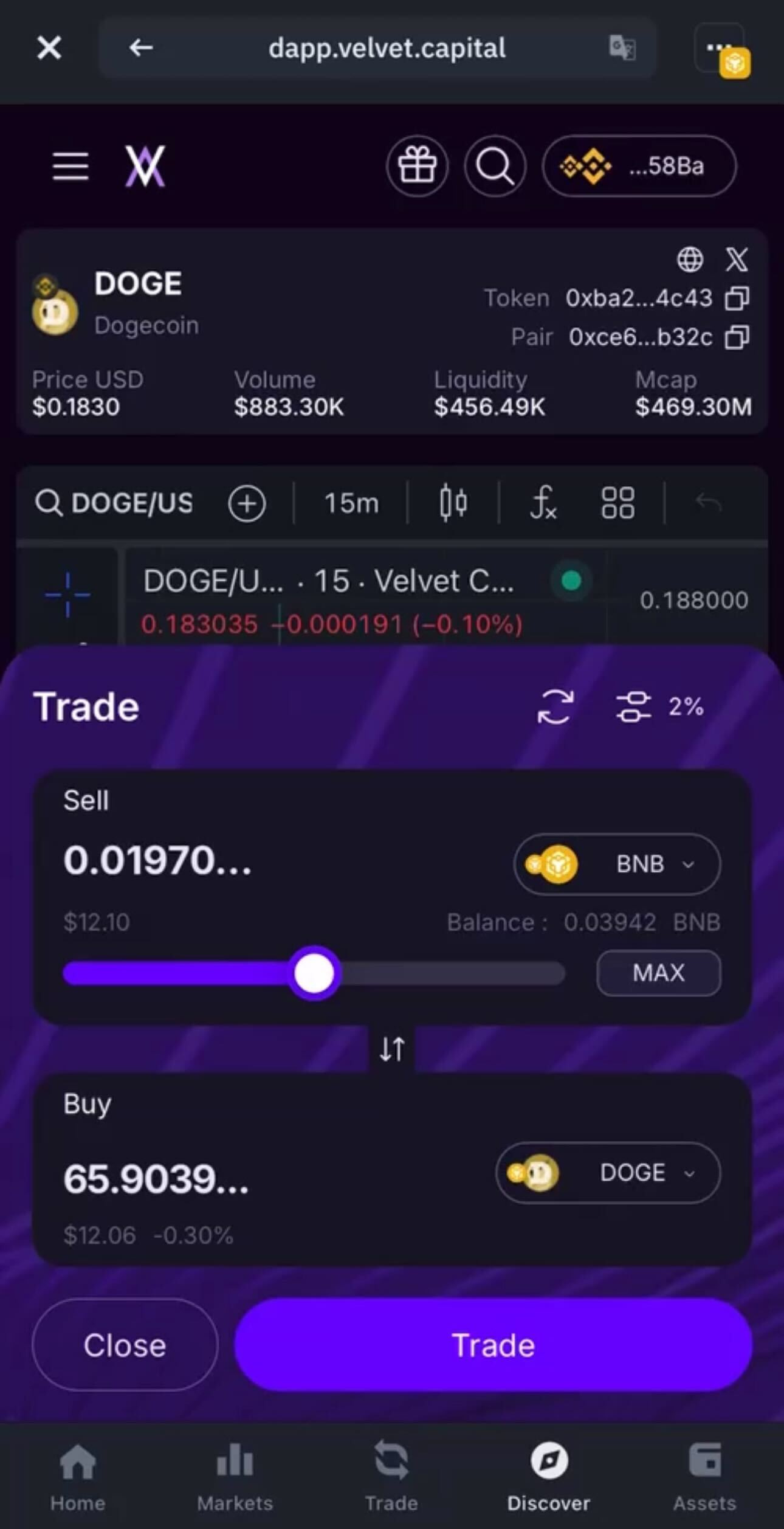Go back in the browser
The image size is (784, 1529).
140,47
